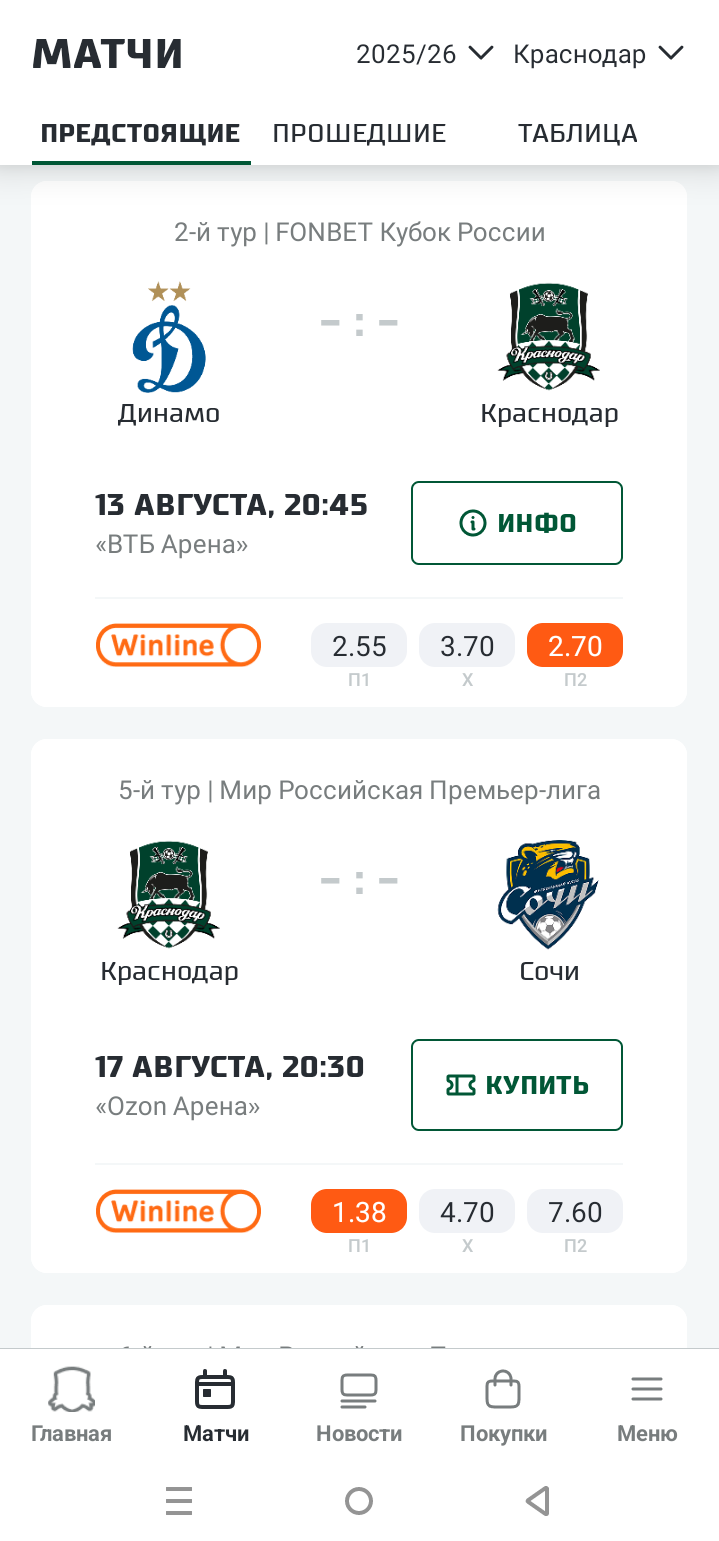
Task: Select the 3.70 draw odds
Action: pos(467,646)
